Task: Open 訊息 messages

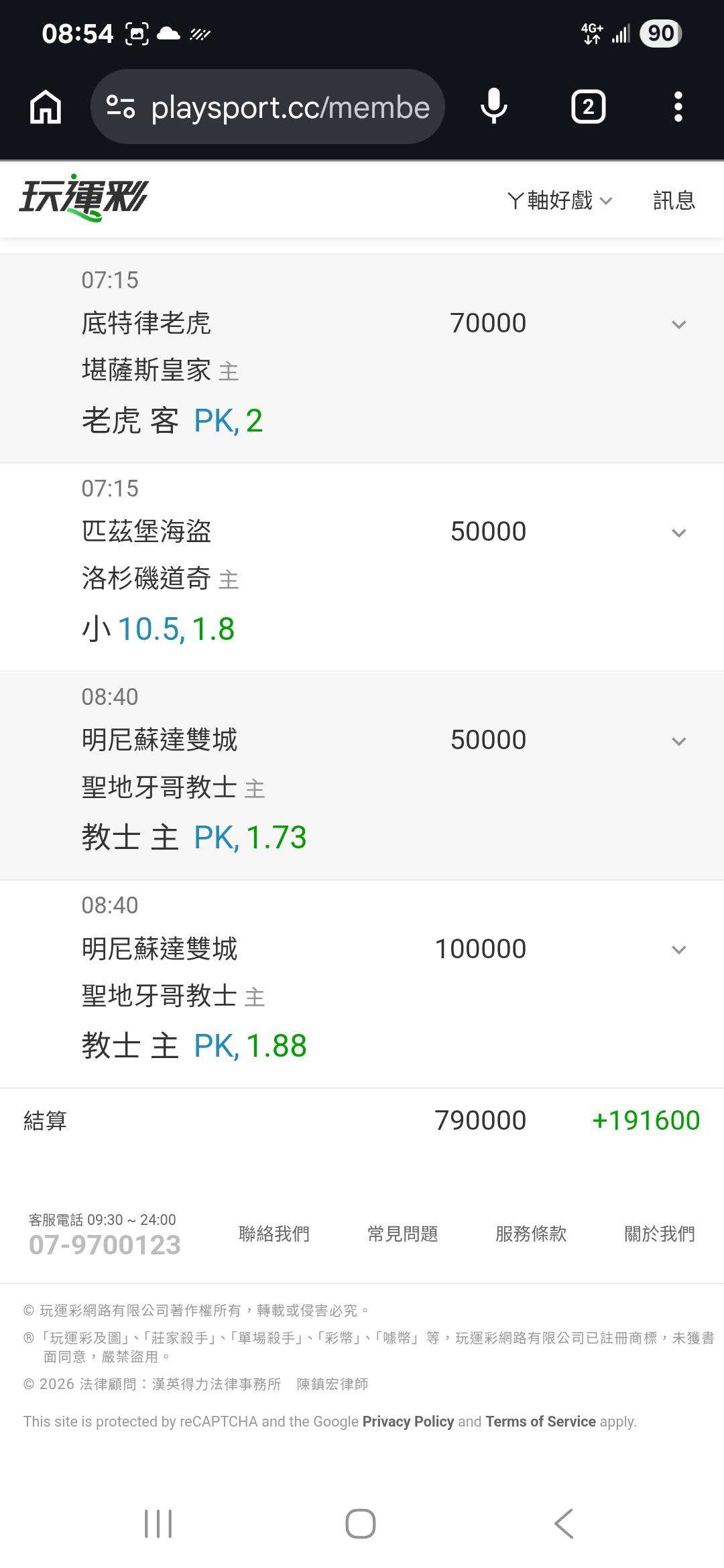Action: pyautogui.click(x=674, y=200)
